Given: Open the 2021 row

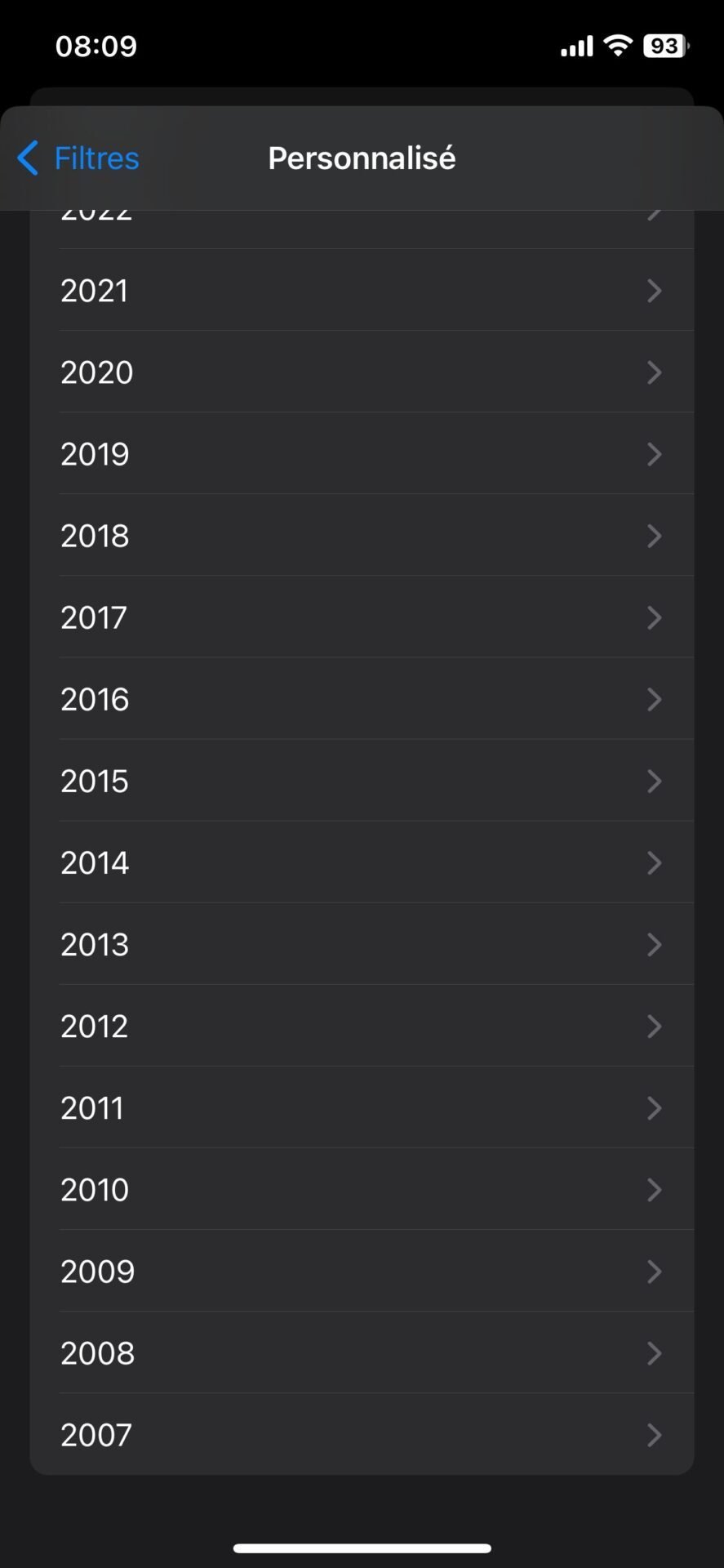Looking at the screenshot, I should coord(362,290).
